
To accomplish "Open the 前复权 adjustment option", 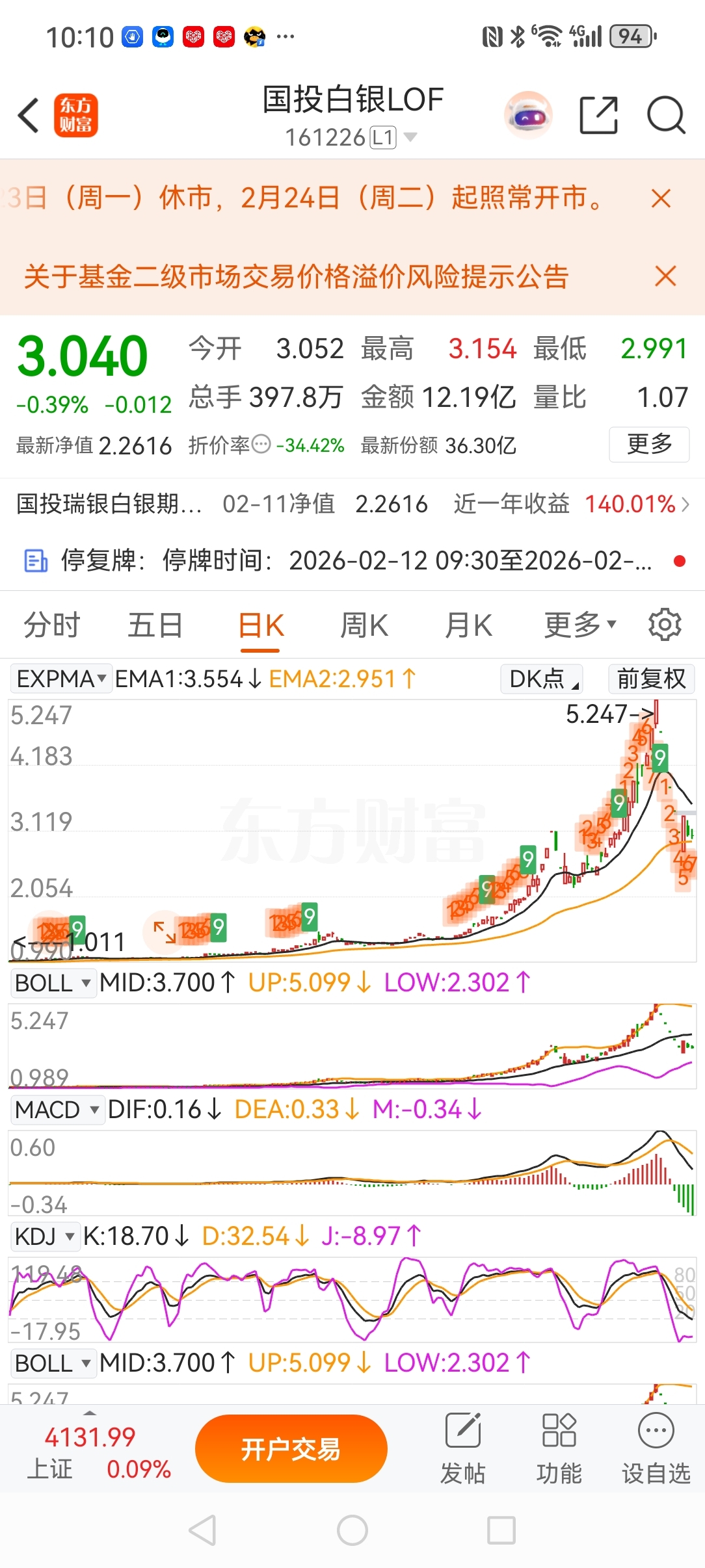I will (x=651, y=679).
